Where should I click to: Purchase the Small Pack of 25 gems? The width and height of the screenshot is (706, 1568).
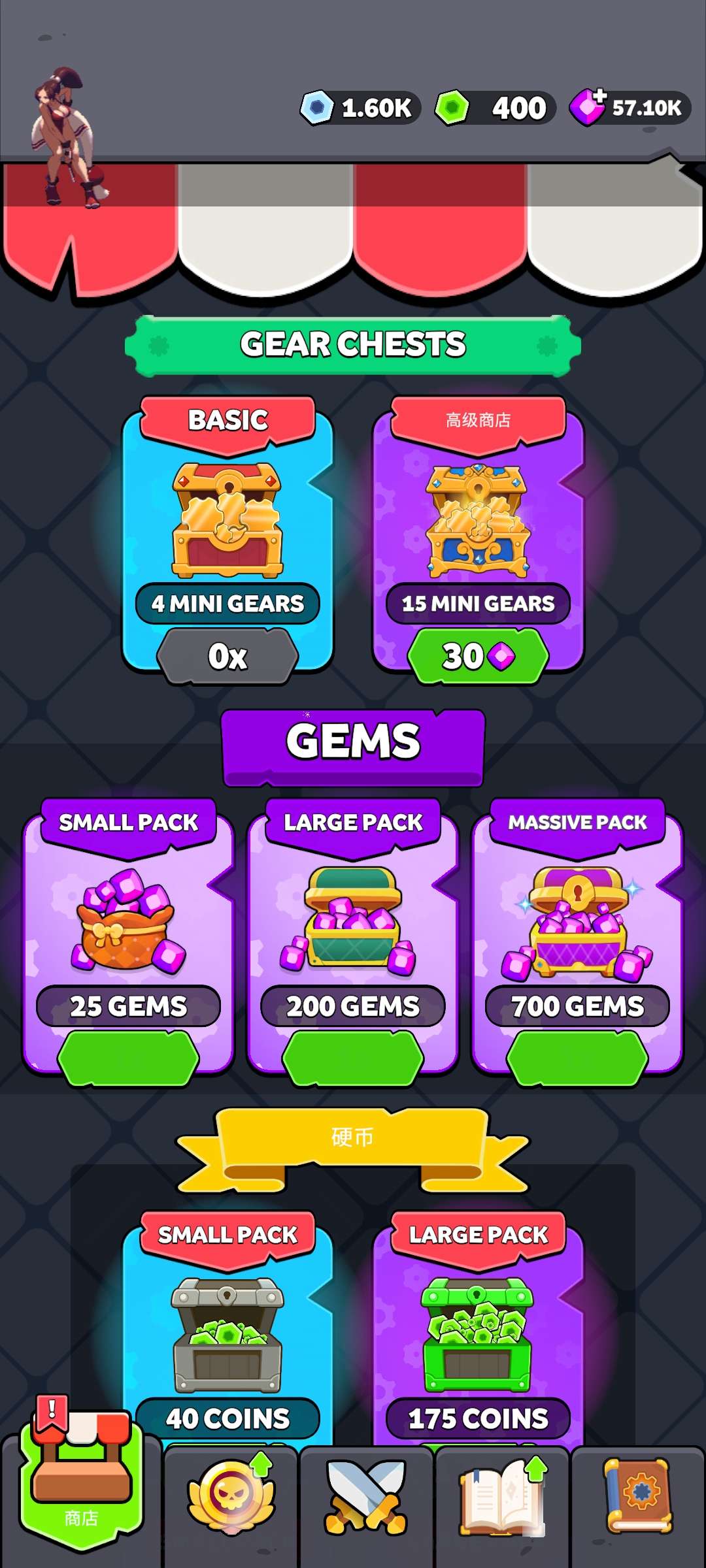128,1058
